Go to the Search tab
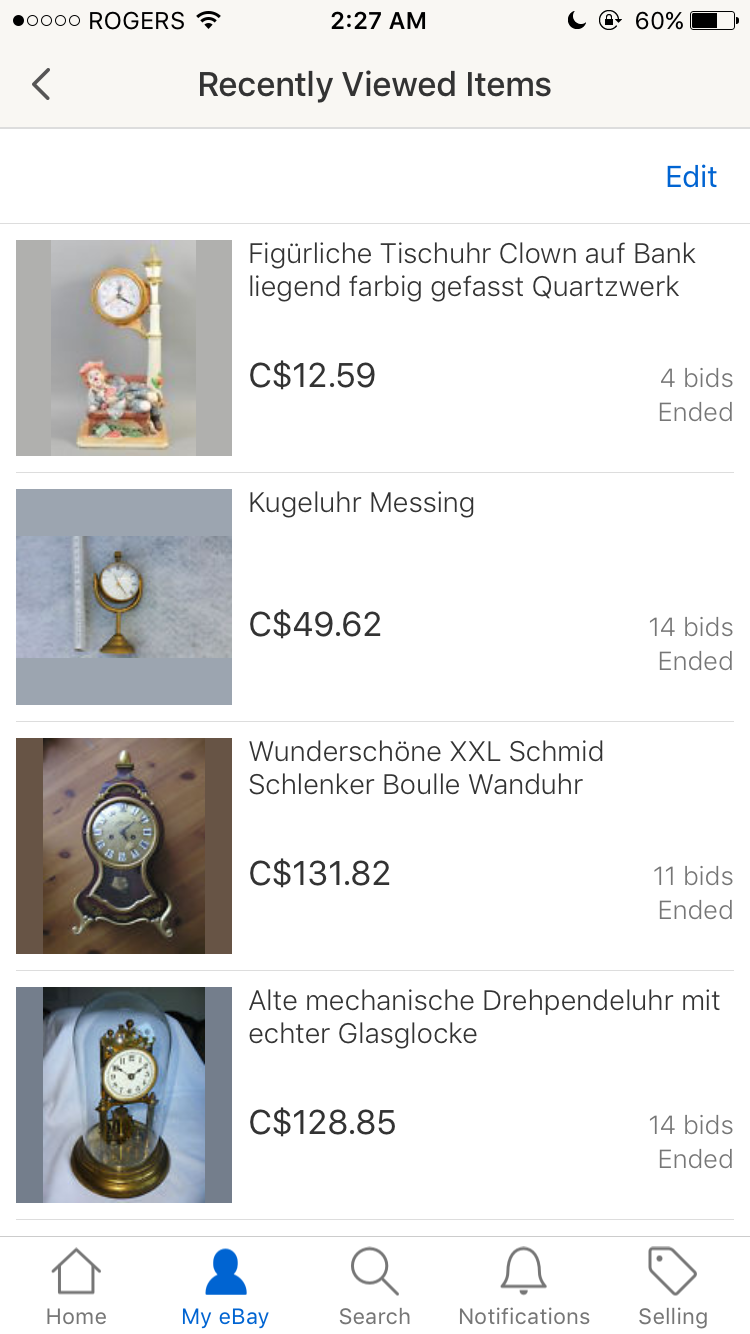 pyautogui.click(x=374, y=1287)
